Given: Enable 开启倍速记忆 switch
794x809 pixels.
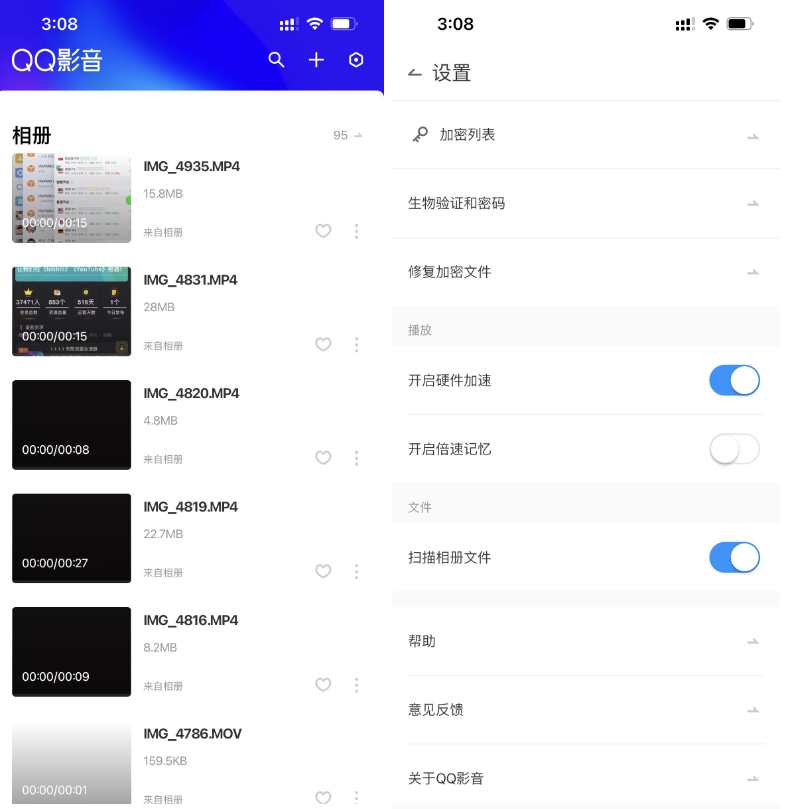Looking at the screenshot, I should click(x=734, y=449).
